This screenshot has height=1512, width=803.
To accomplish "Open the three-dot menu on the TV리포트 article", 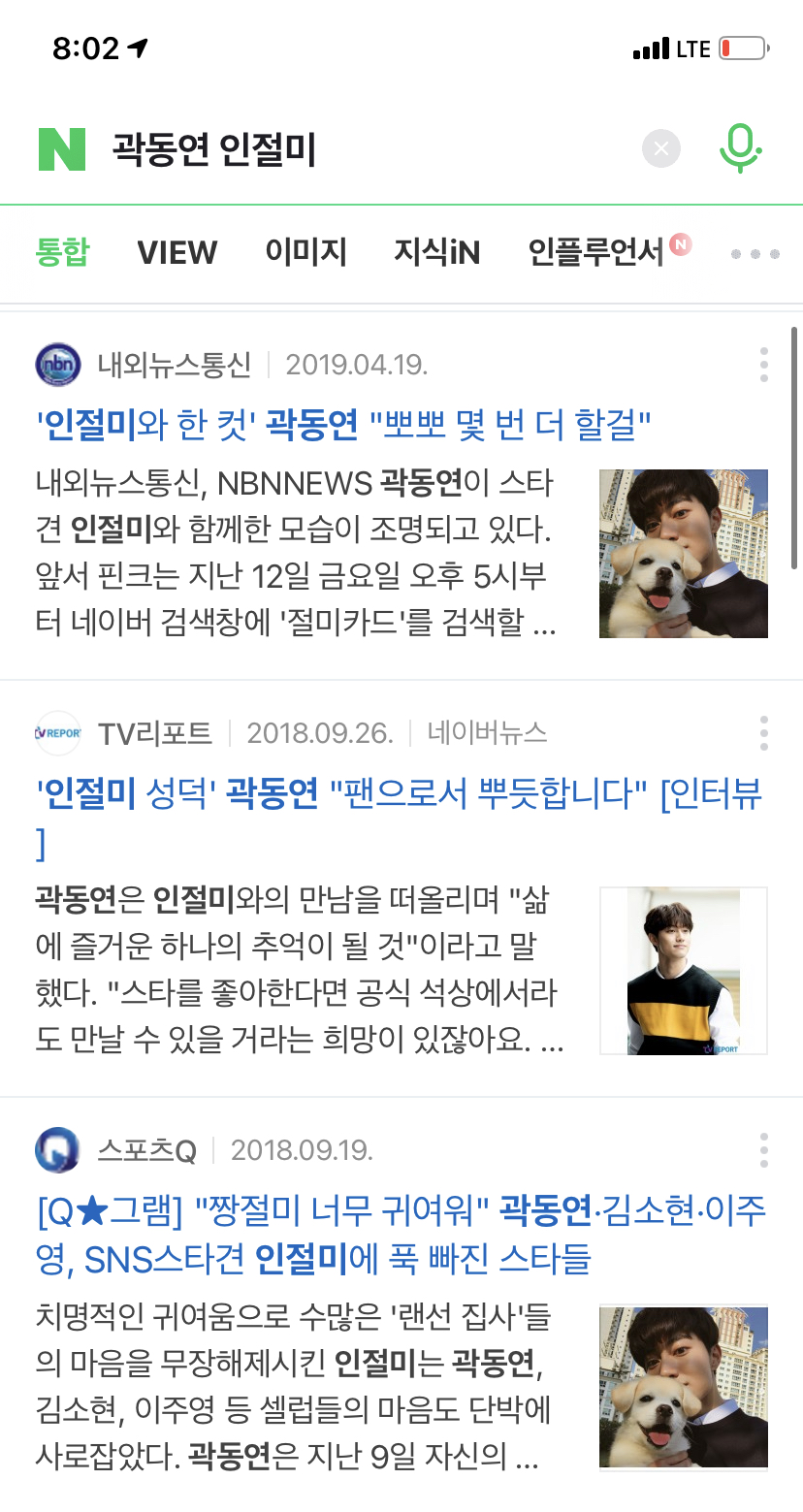I will point(763,734).
